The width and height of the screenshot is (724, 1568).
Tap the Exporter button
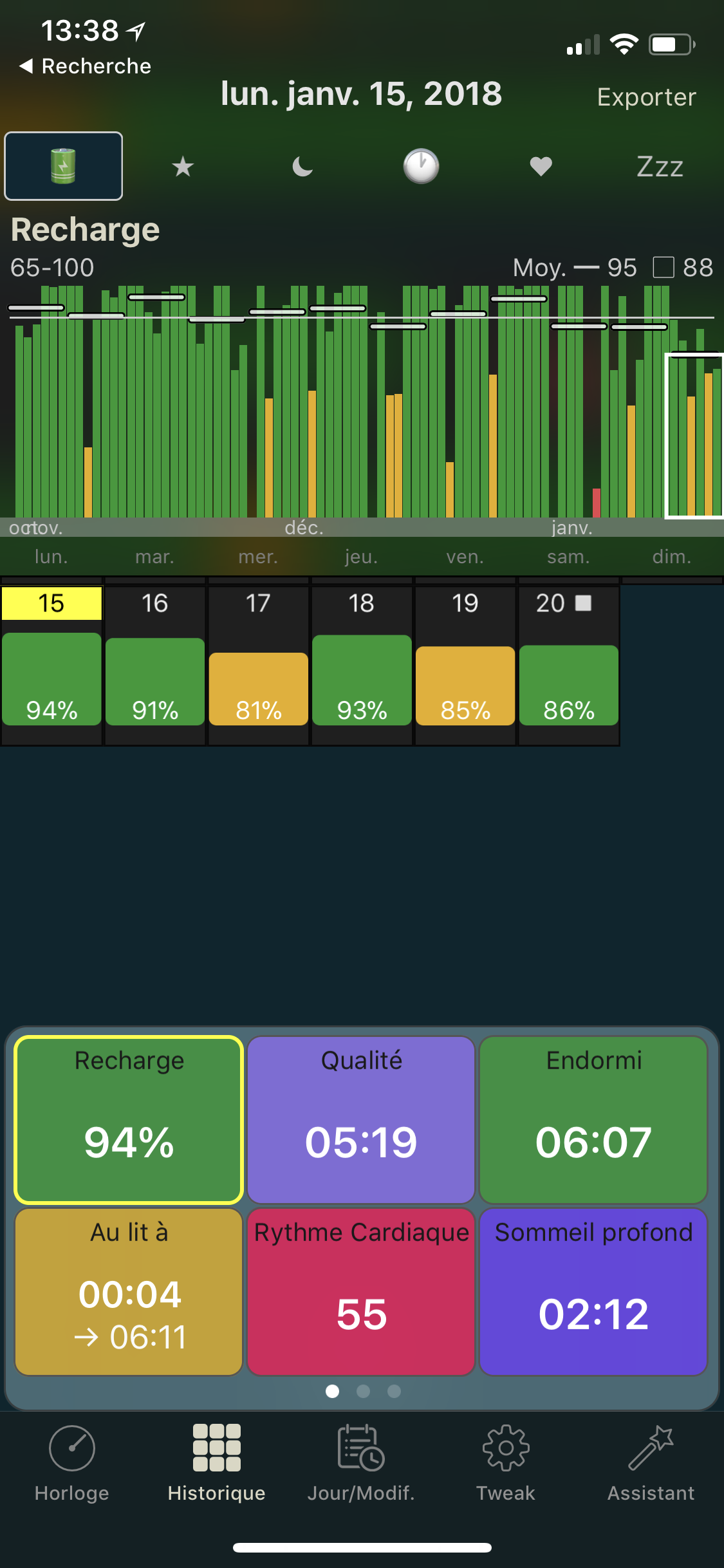pyautogui.click(x=646, y=97)
